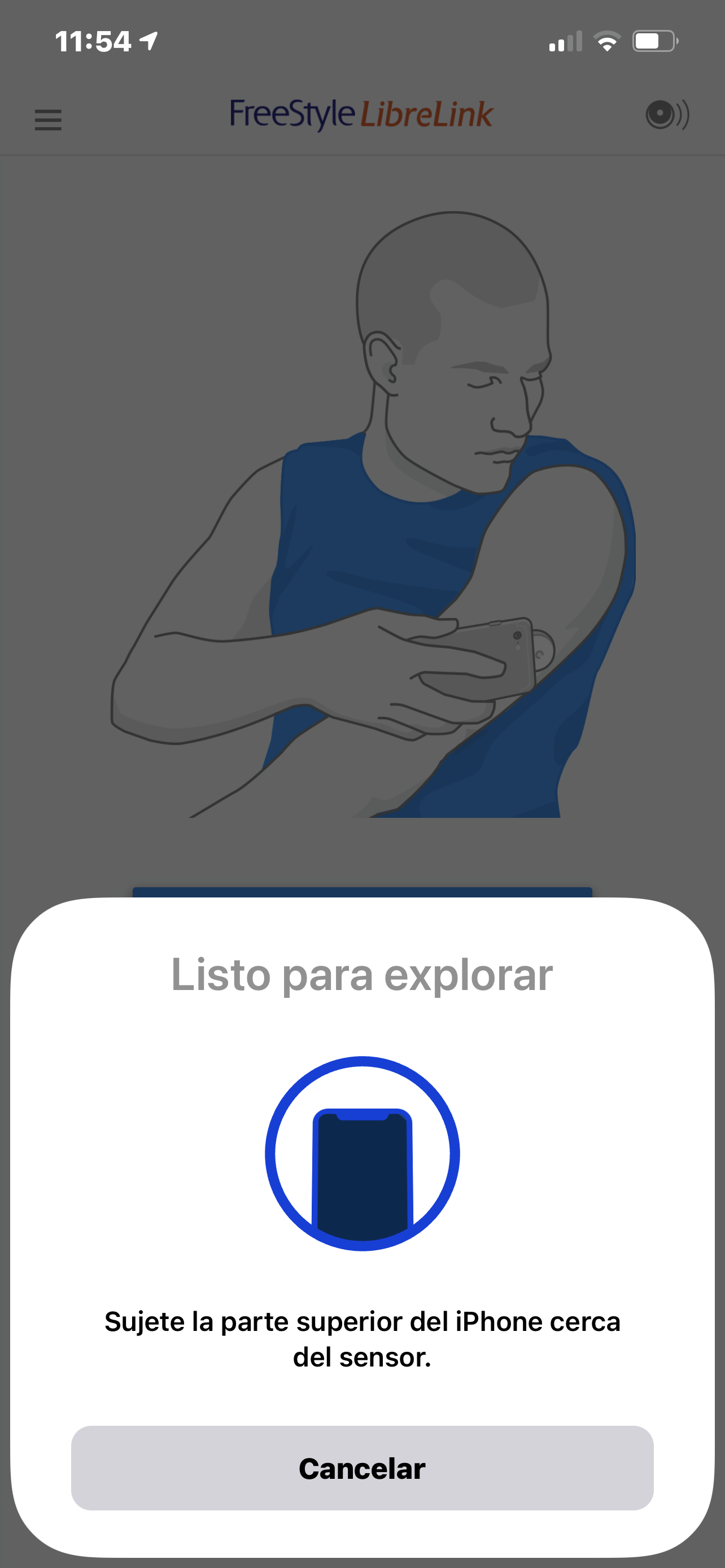
Task: Open the hamburger menu
Action: tap(48, 119)
